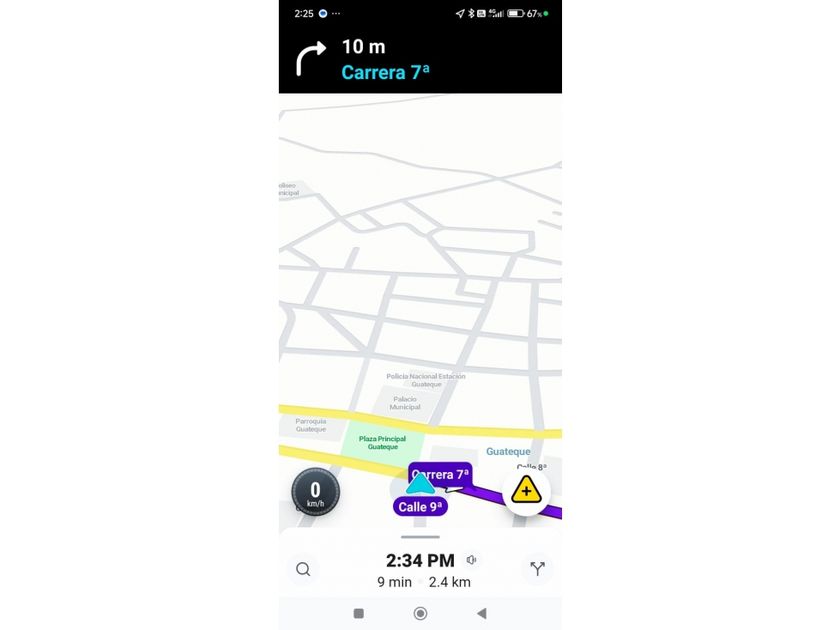840x630 pixels.
Task: Expand the ETA panel handle
Action: tap(420, 537)
